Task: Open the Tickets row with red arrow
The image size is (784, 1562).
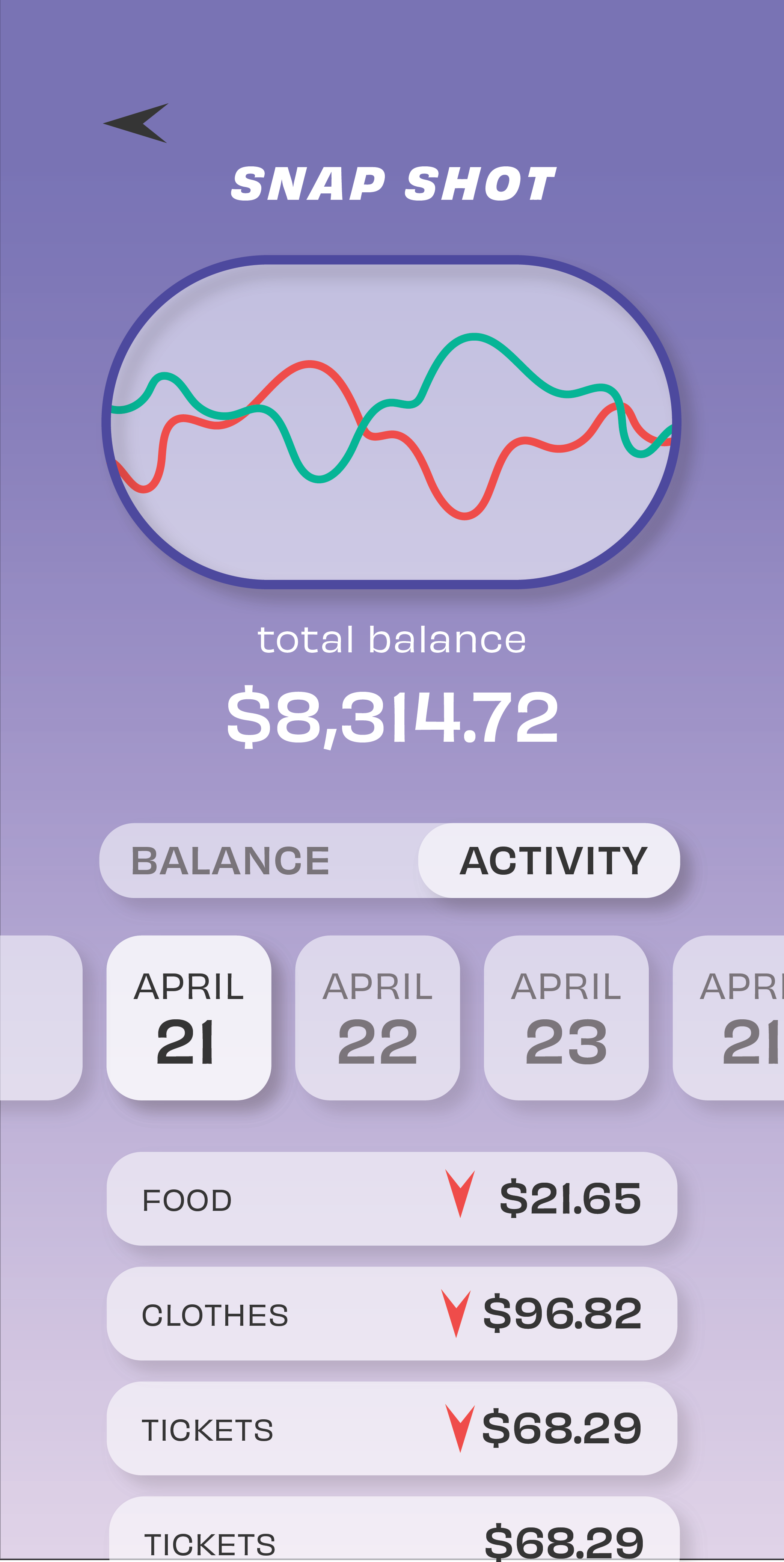Action: click(392, 1428)
